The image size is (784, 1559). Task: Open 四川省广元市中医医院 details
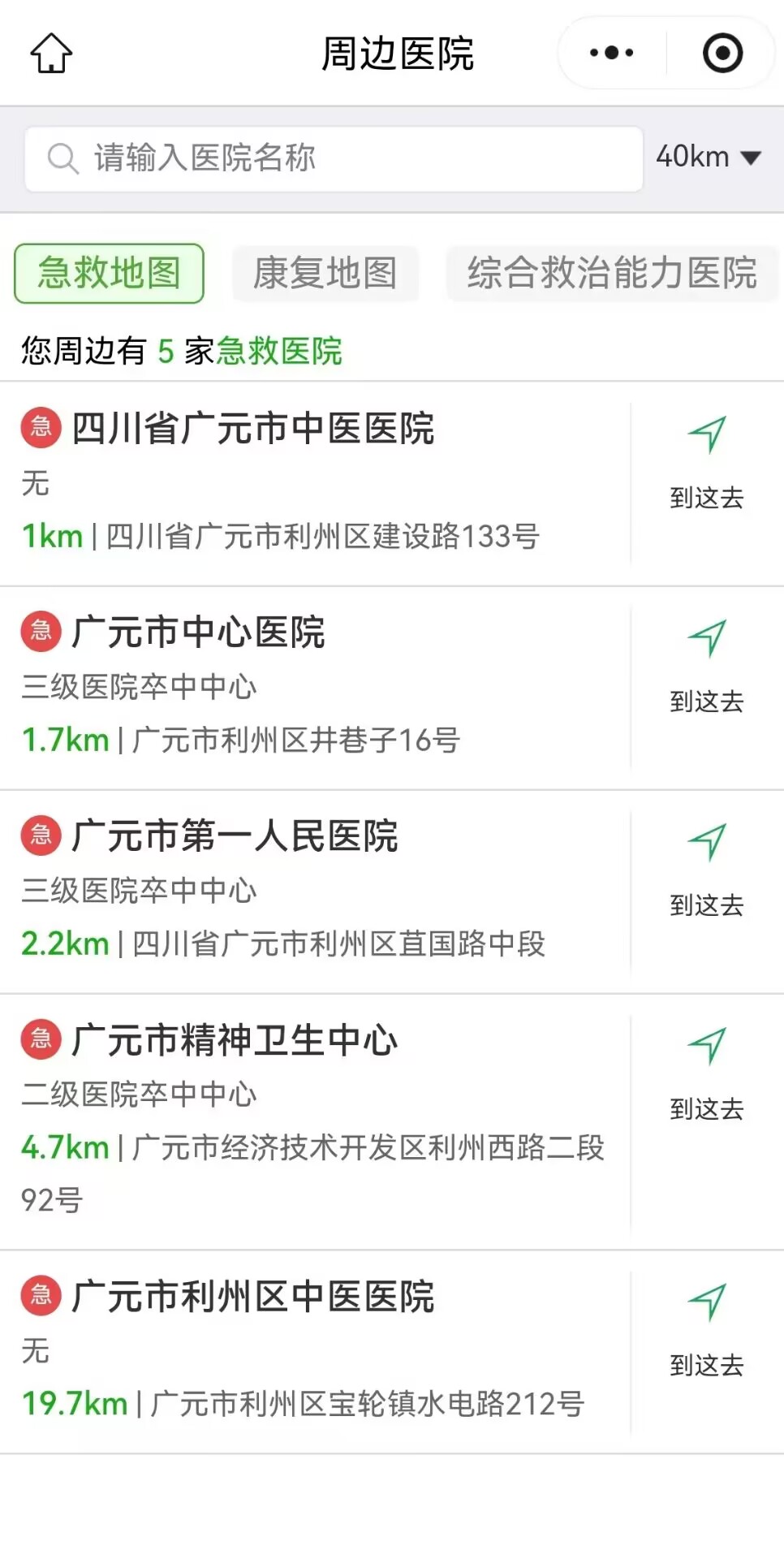point(253,429)
